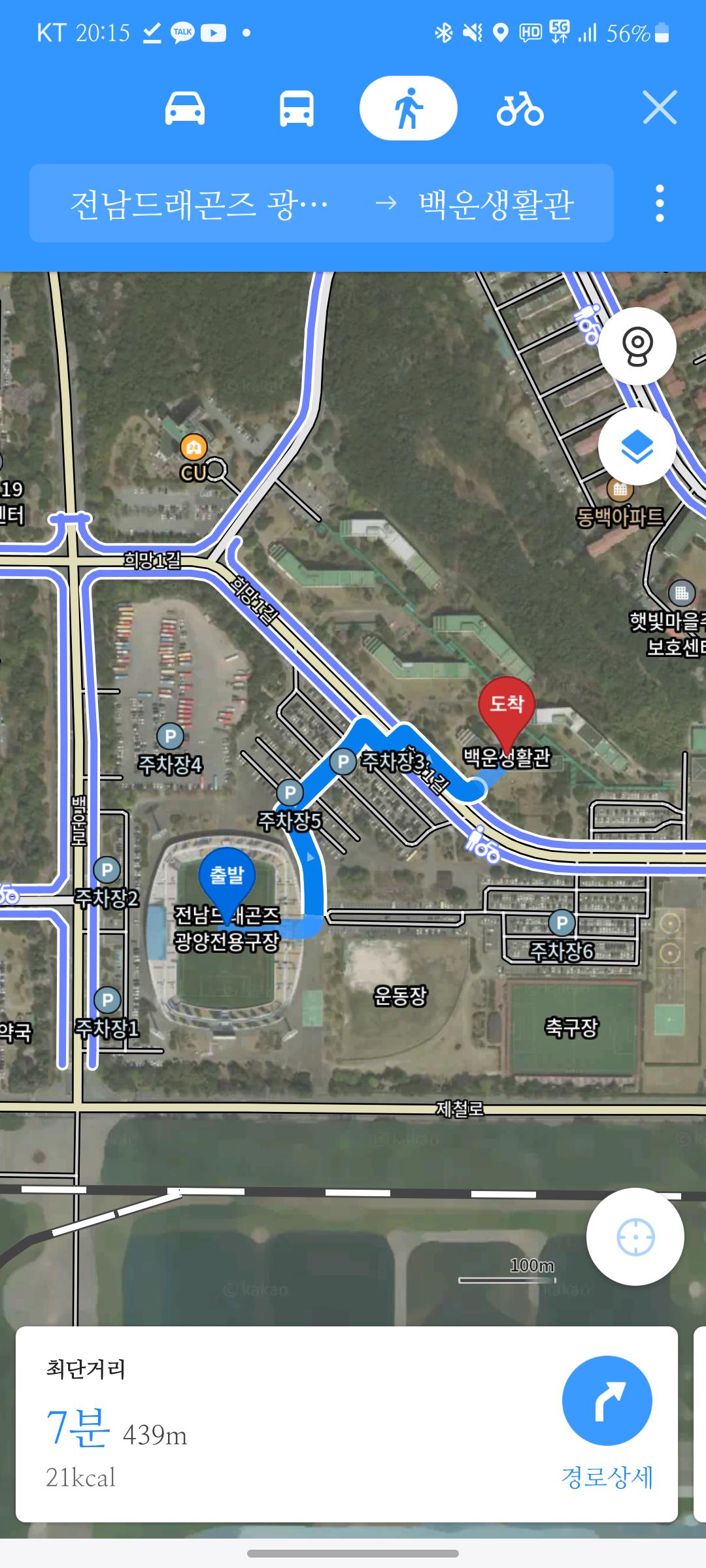Switch to public transit directions
The height and width of the screenshot is (1568, 706).
297,108
